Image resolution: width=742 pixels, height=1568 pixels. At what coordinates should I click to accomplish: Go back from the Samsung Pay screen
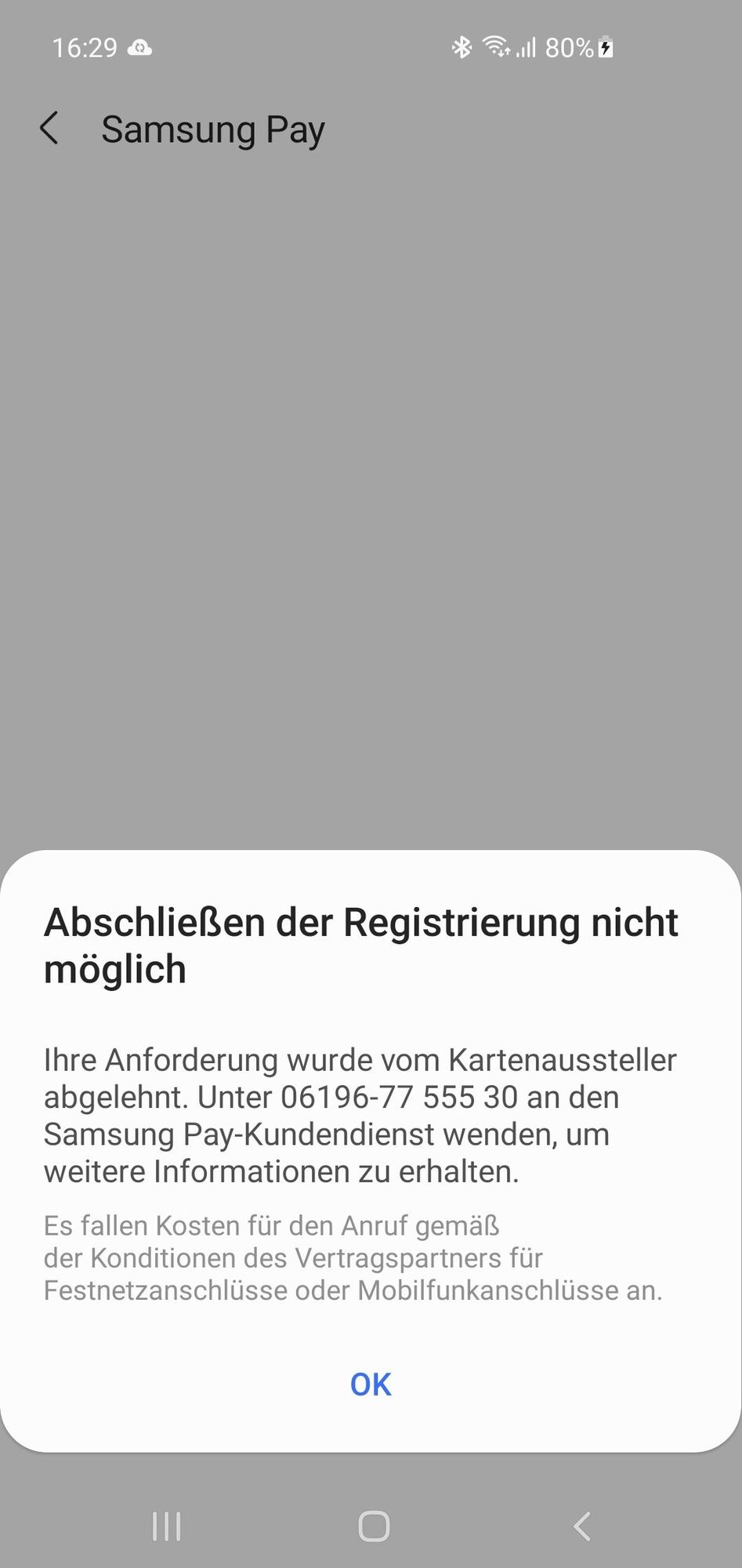click(x=49, y=129)
